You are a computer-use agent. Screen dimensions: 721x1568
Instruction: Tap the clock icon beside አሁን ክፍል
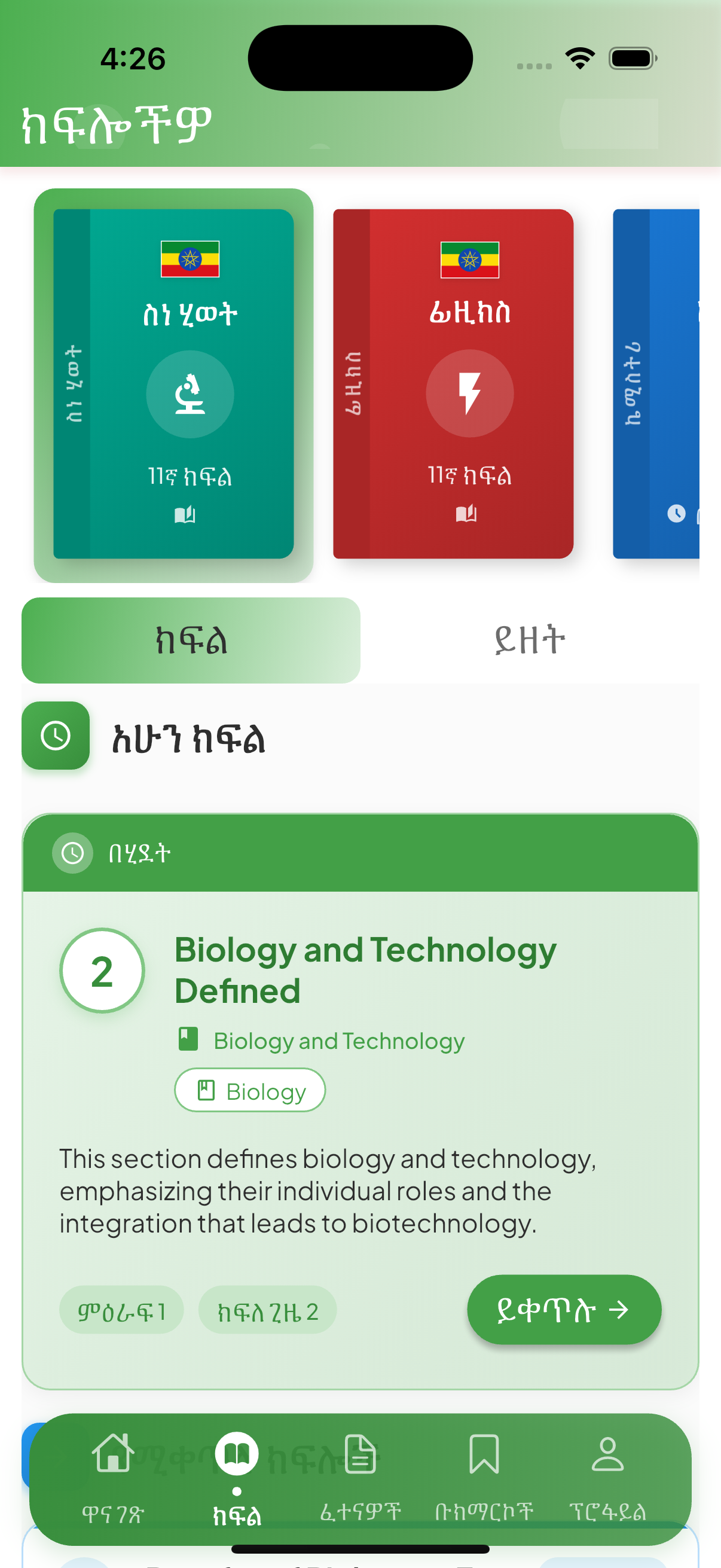click(56, 737)
